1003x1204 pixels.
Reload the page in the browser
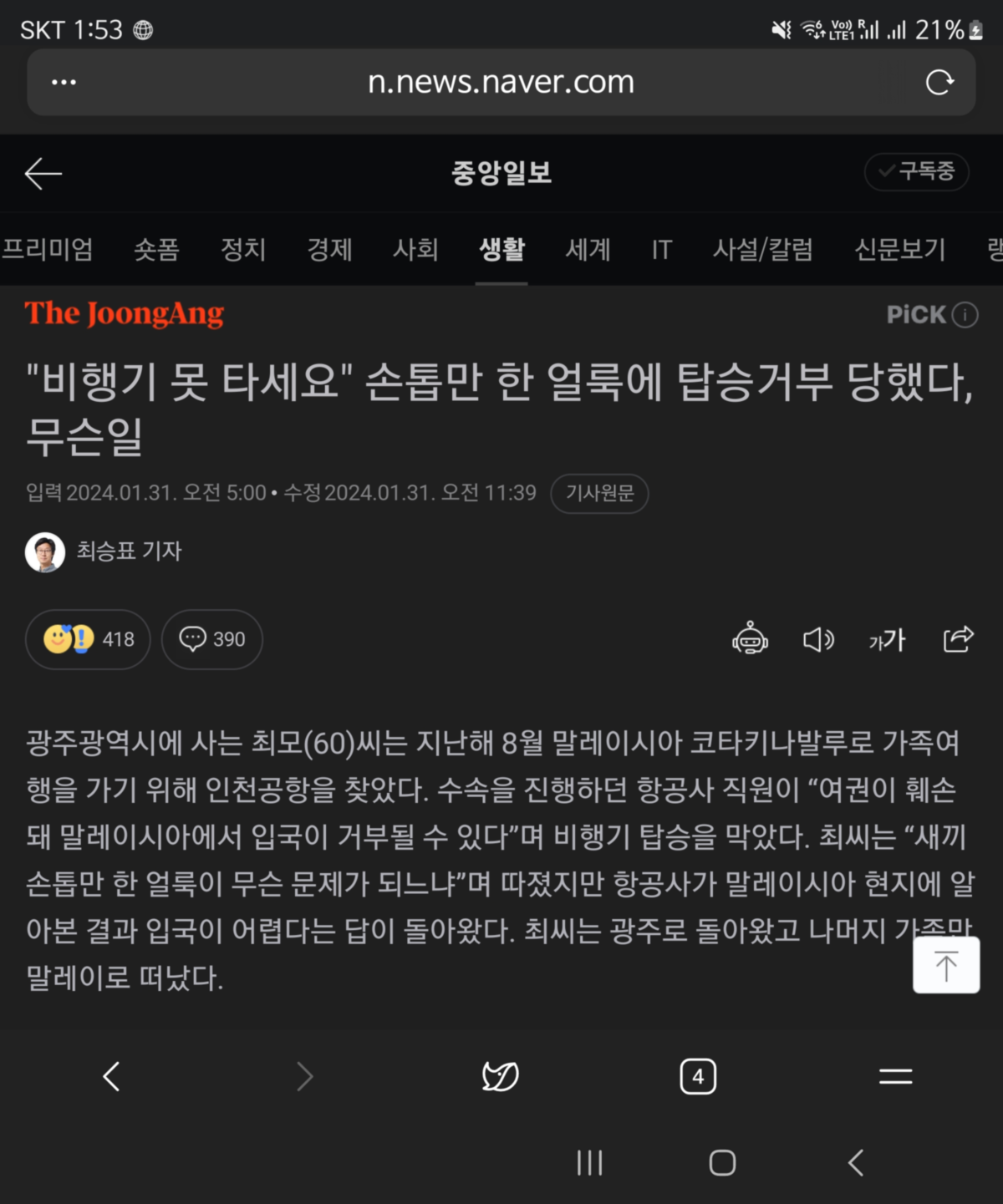pyautogui.click(x=939, y=82)
